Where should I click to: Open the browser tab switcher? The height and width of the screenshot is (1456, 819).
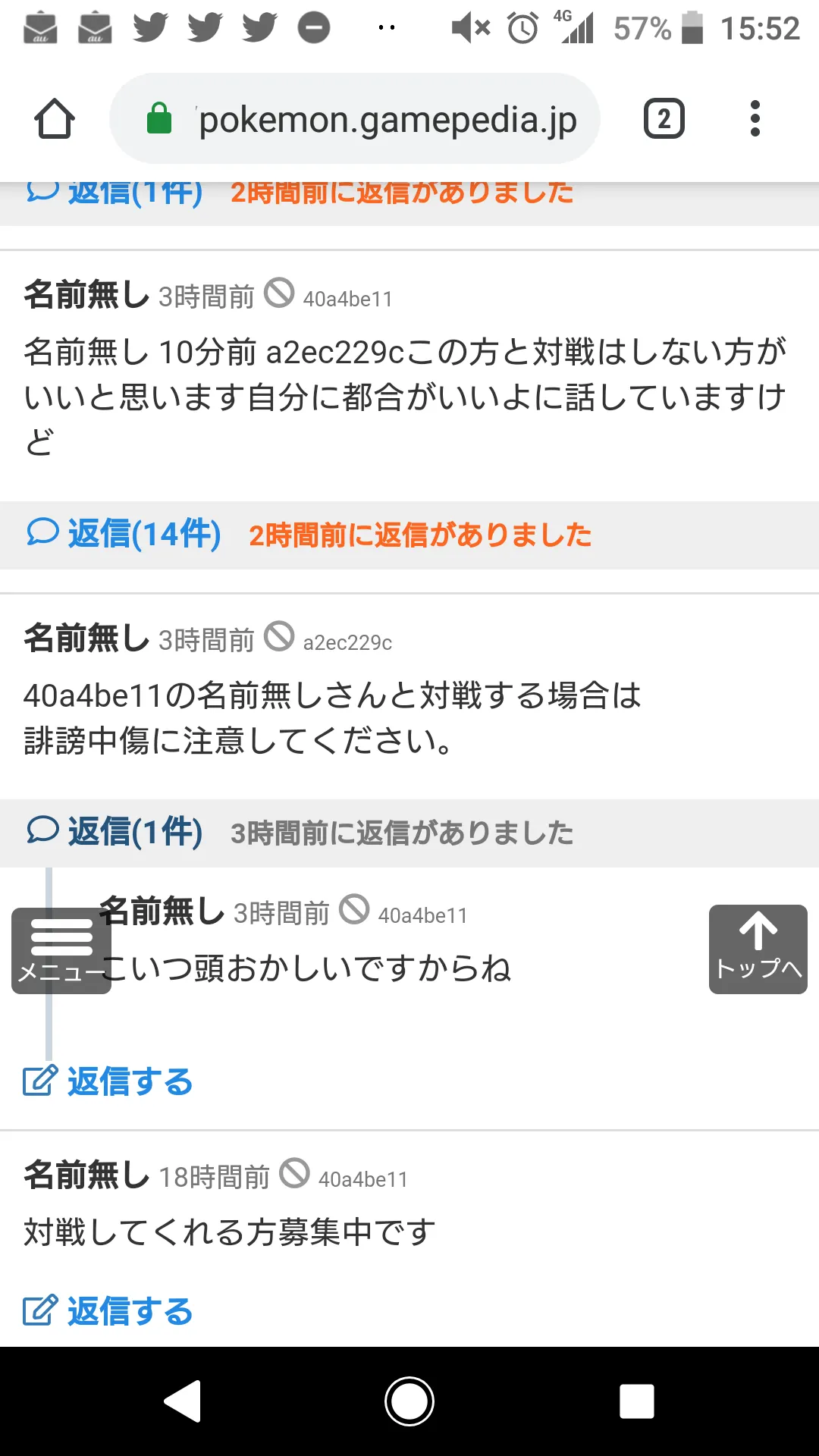(664, 119)
